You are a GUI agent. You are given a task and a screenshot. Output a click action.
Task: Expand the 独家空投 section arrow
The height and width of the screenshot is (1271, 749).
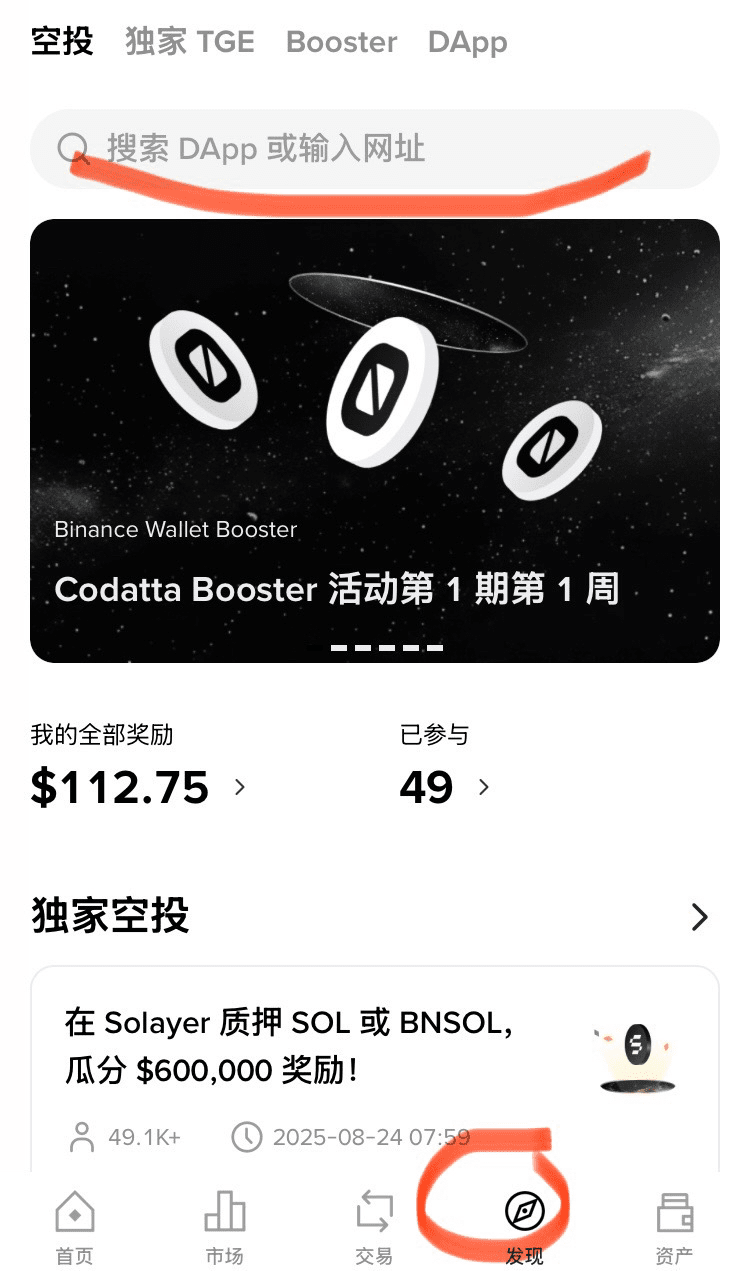point(699,917)
